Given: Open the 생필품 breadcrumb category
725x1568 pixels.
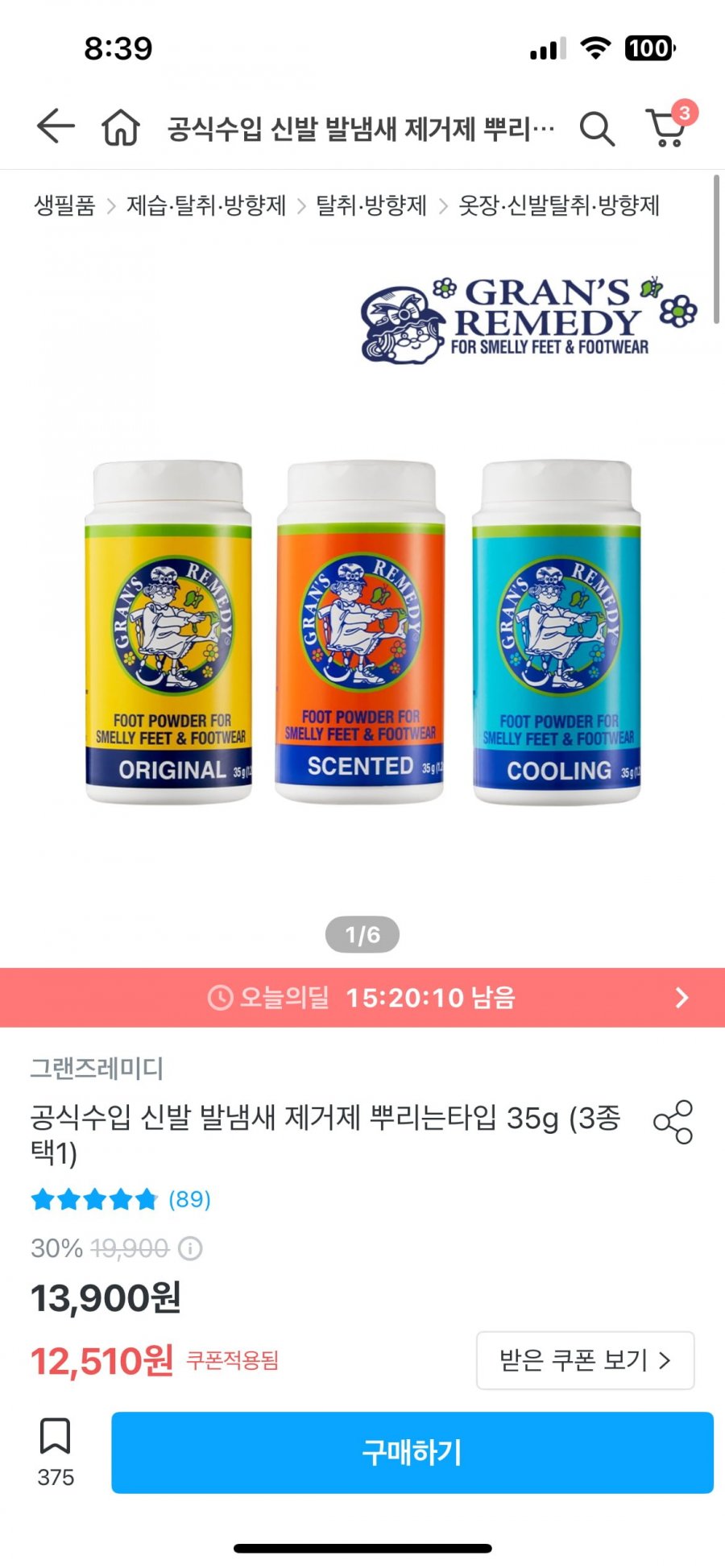Looking at the screenshot, I should click(x=64, y=205).
